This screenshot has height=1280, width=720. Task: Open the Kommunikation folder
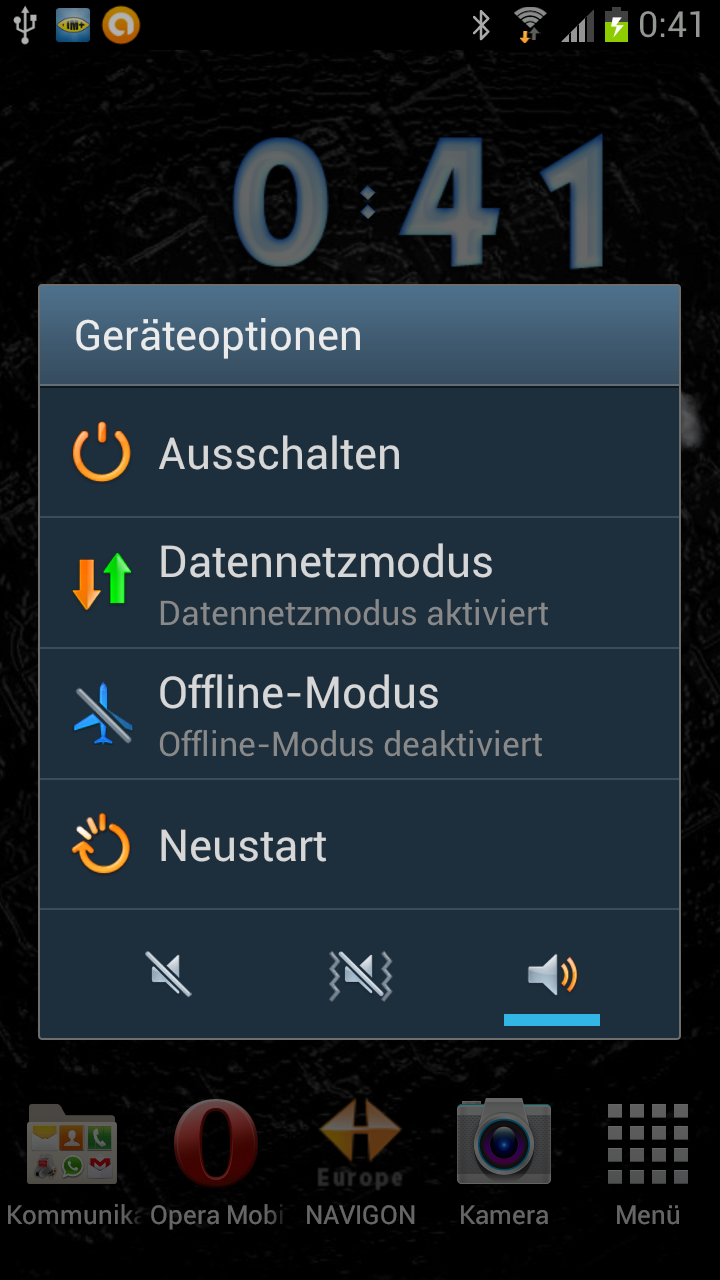tap(72, 1164)
